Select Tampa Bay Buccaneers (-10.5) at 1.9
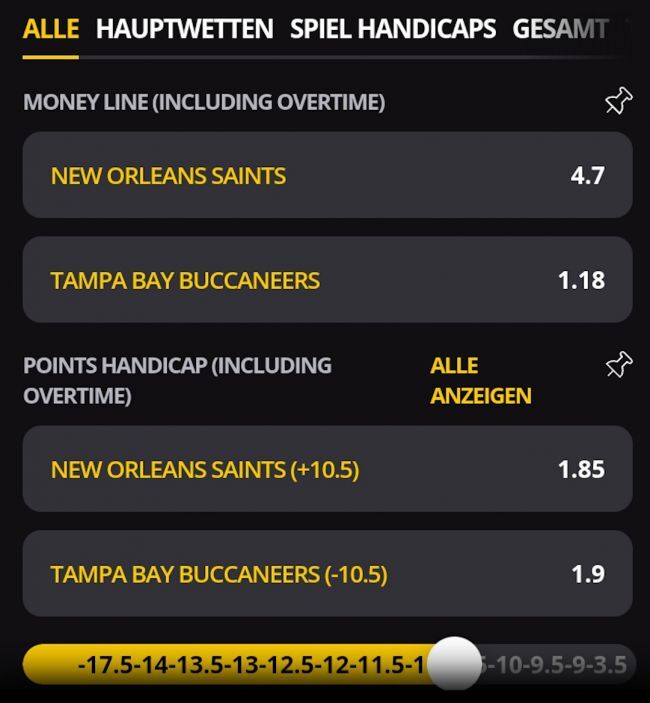The height and width of the screenshot is (703, 650). tap(327, 573)
